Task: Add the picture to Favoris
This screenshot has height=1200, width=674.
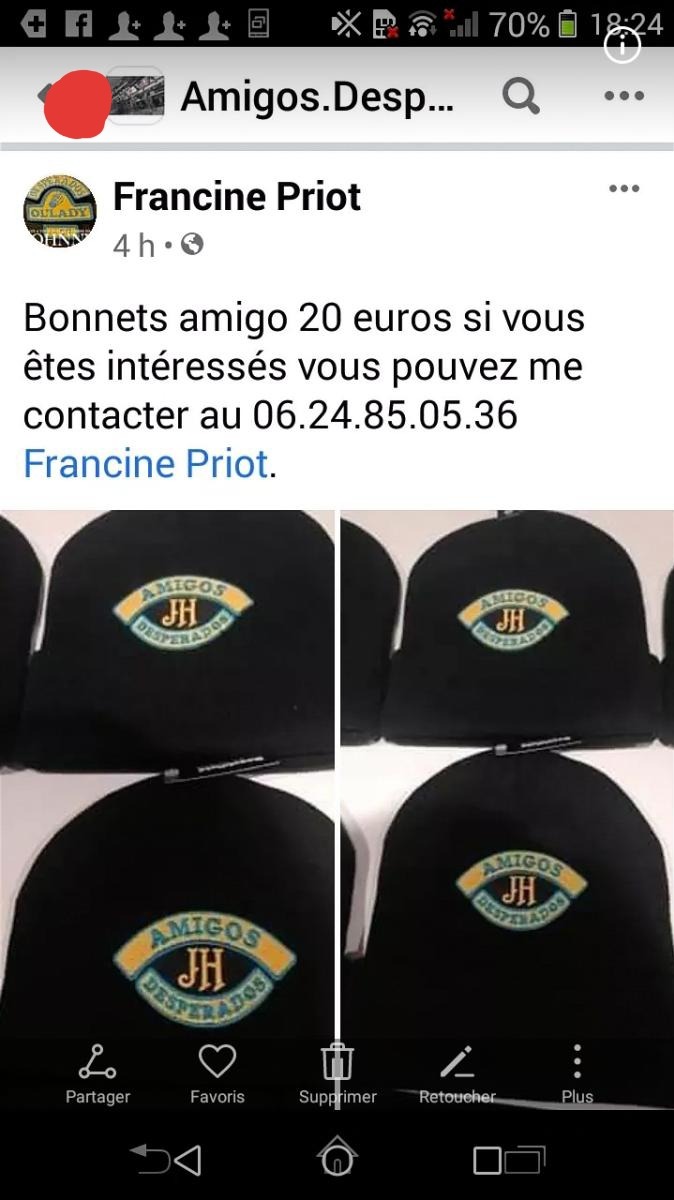Action: coord(217,1072)
